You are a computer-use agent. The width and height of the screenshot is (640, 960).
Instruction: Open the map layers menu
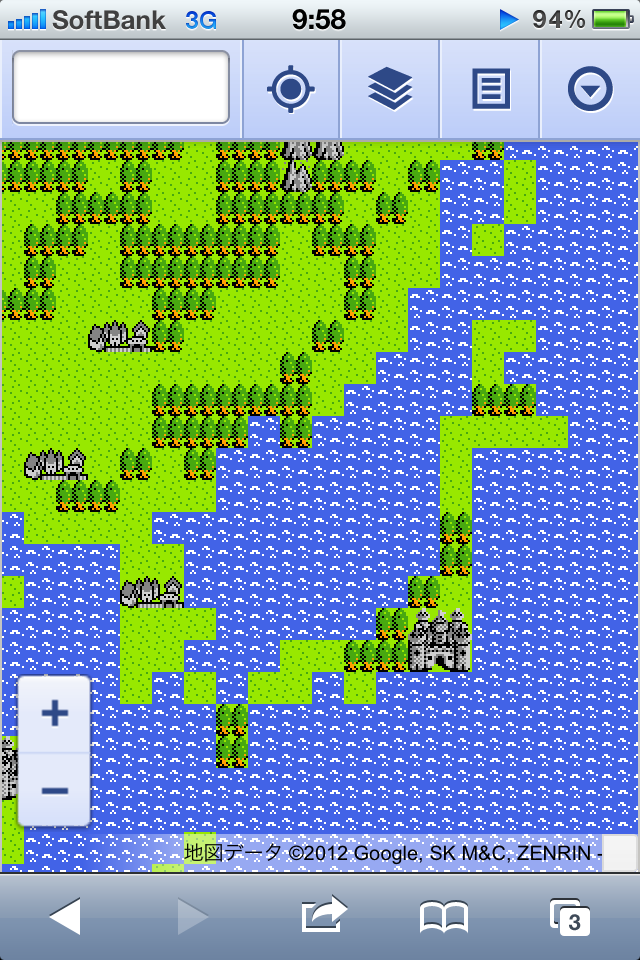click(390, 90)
